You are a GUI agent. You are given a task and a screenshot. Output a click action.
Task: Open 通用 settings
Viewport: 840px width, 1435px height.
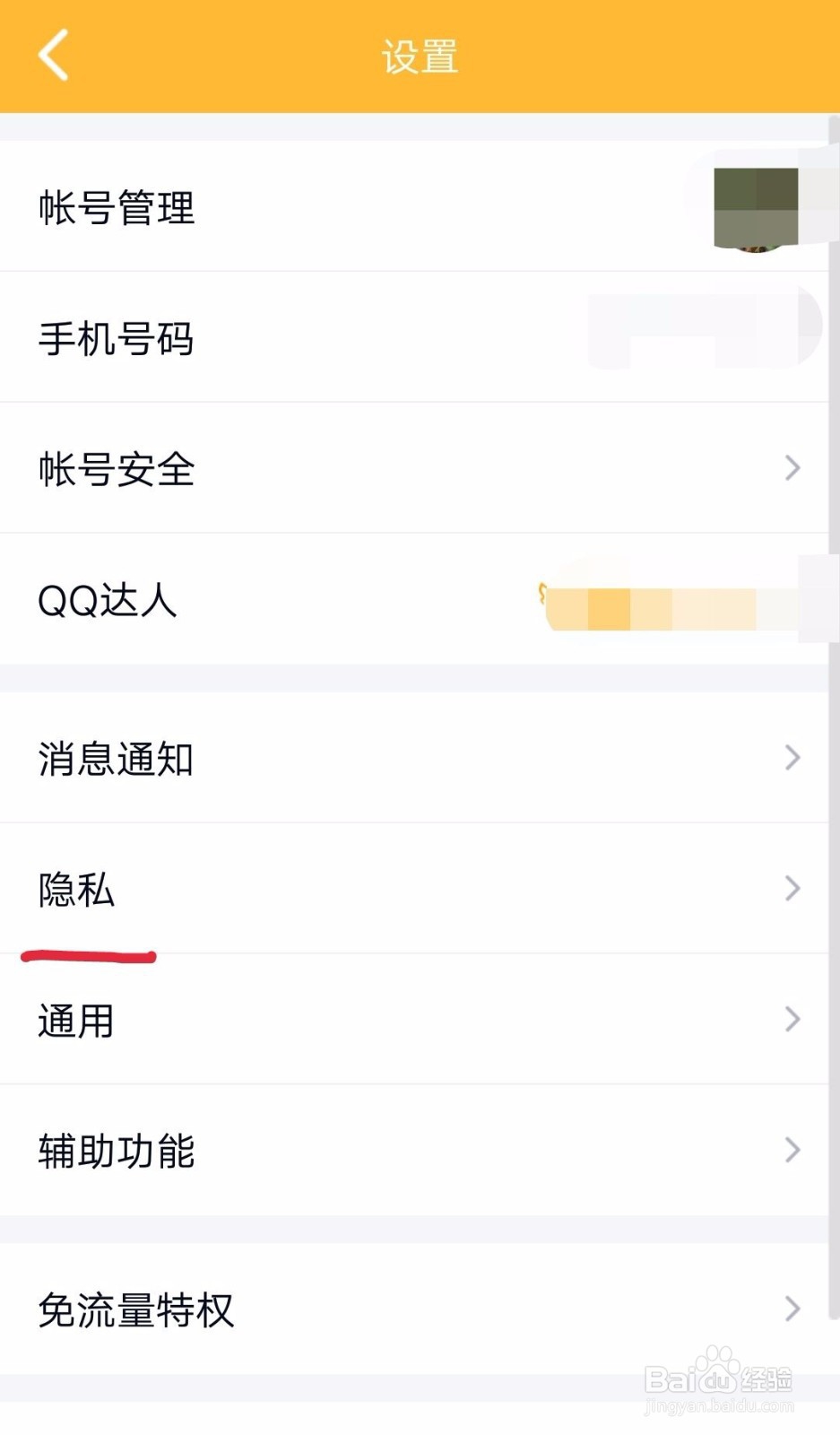[414, 1020]
